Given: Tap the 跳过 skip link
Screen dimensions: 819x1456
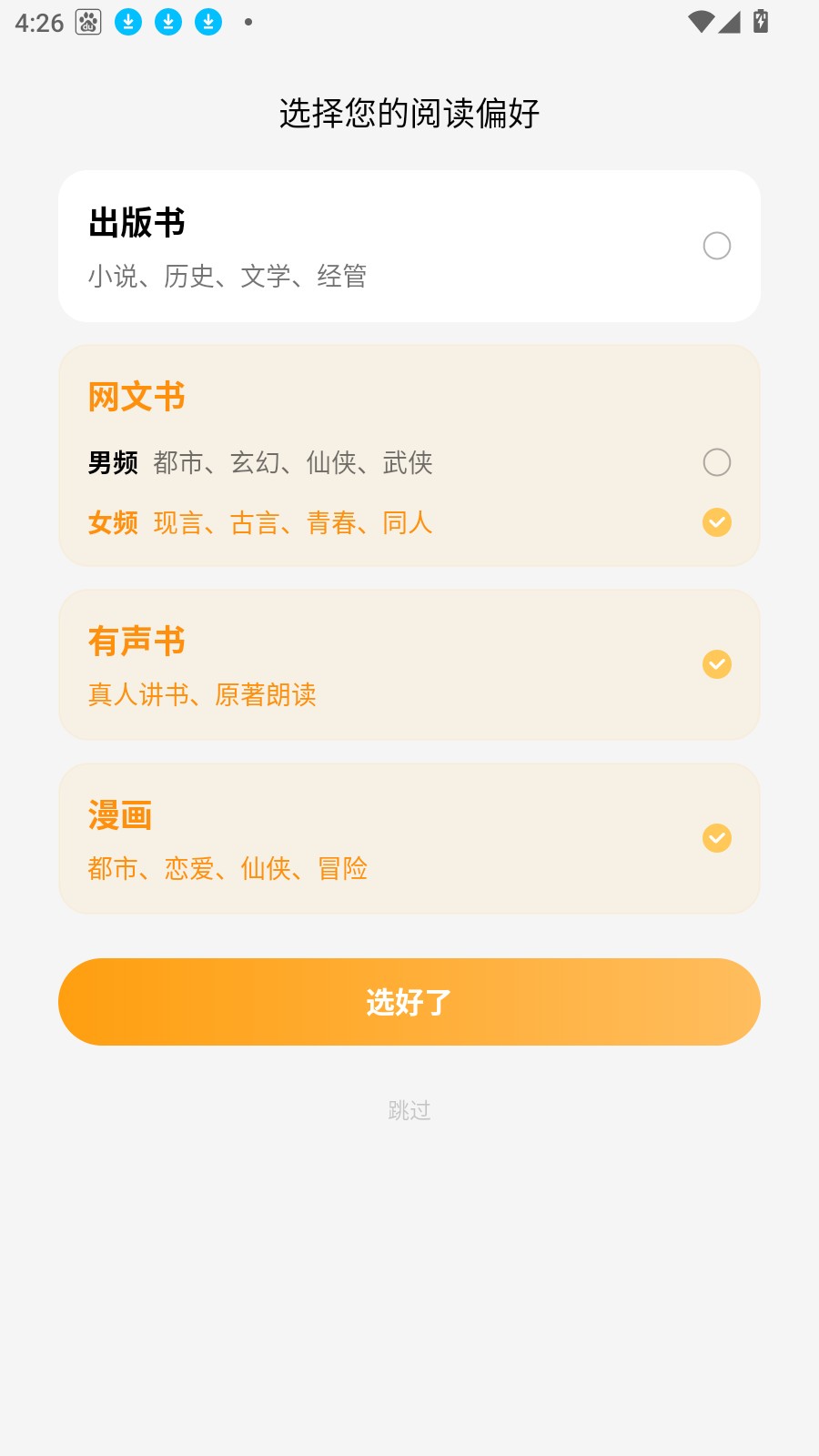Looking at the screenshot, I should pyautogui.click(x=409, y=1110).
